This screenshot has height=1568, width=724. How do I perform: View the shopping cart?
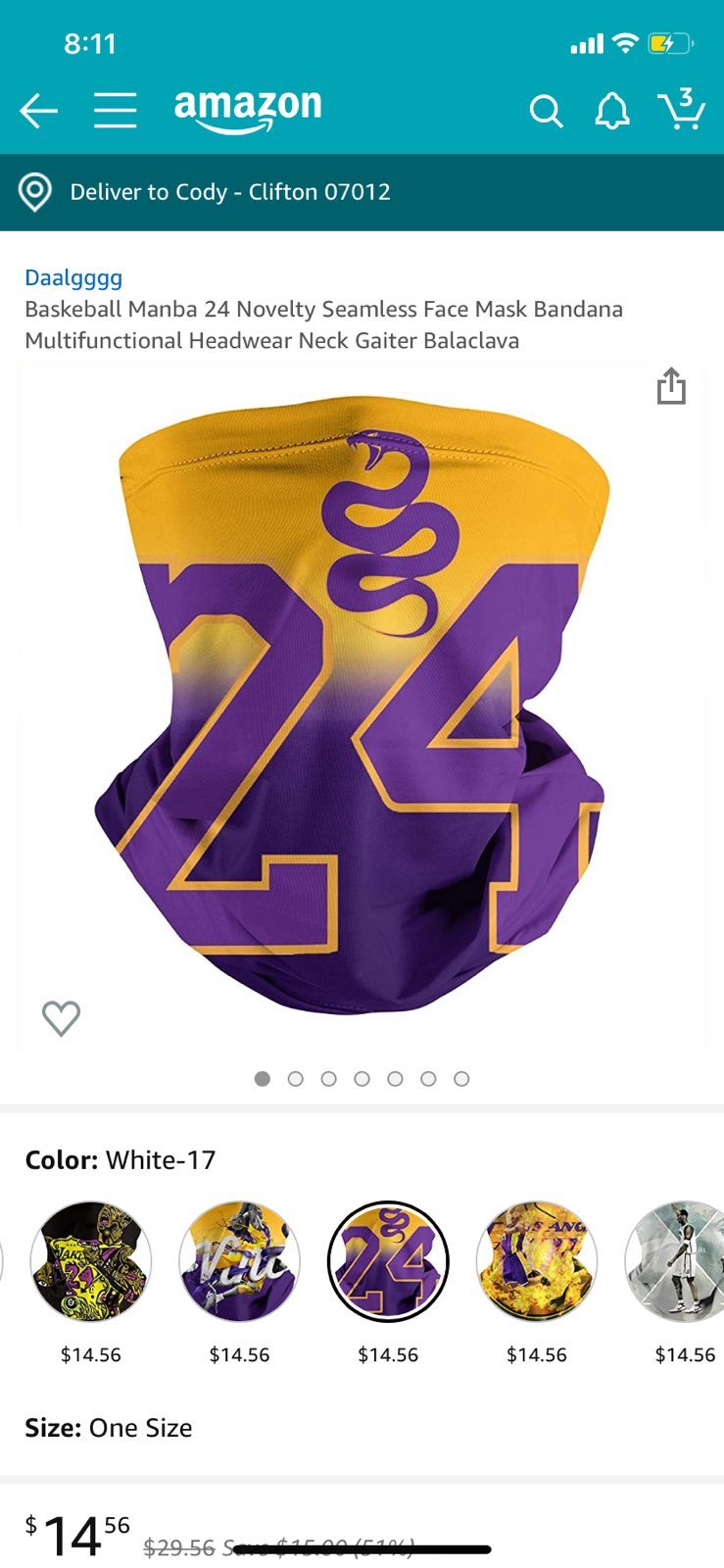click(681, 109)
